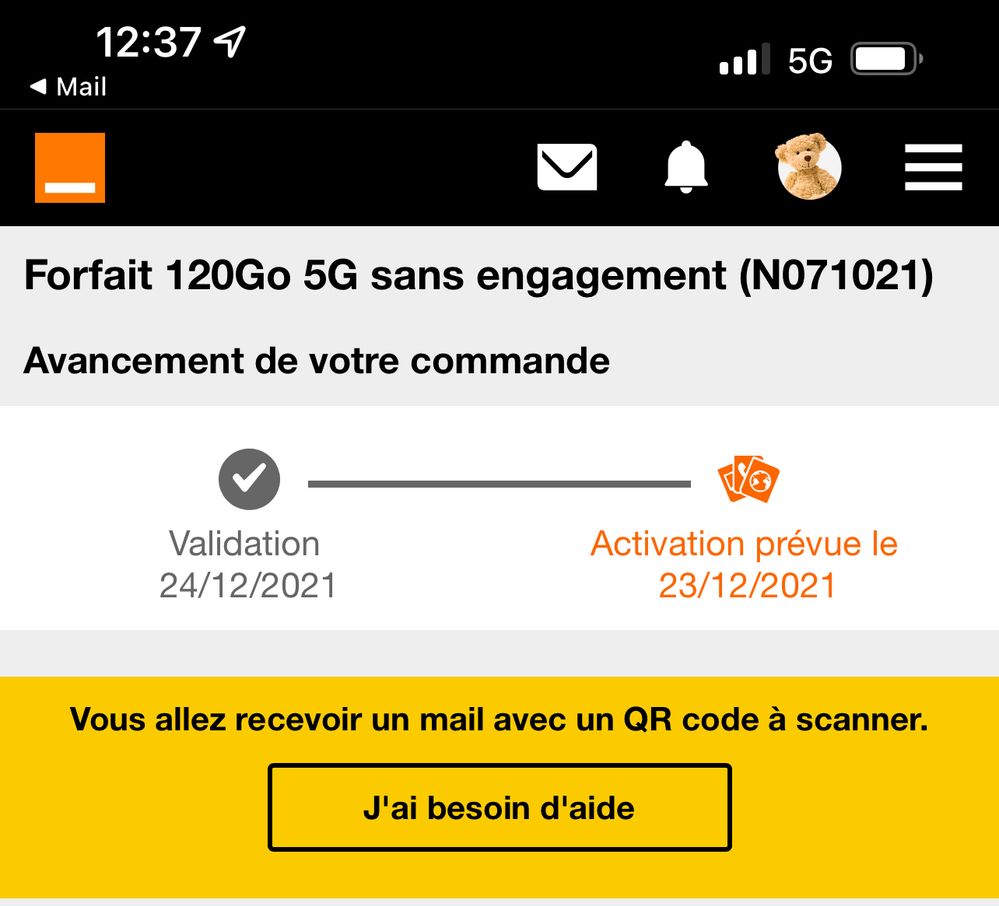Screen dimensions: 999x906
Task: Open the mail envelope icon
Action: 567,167
